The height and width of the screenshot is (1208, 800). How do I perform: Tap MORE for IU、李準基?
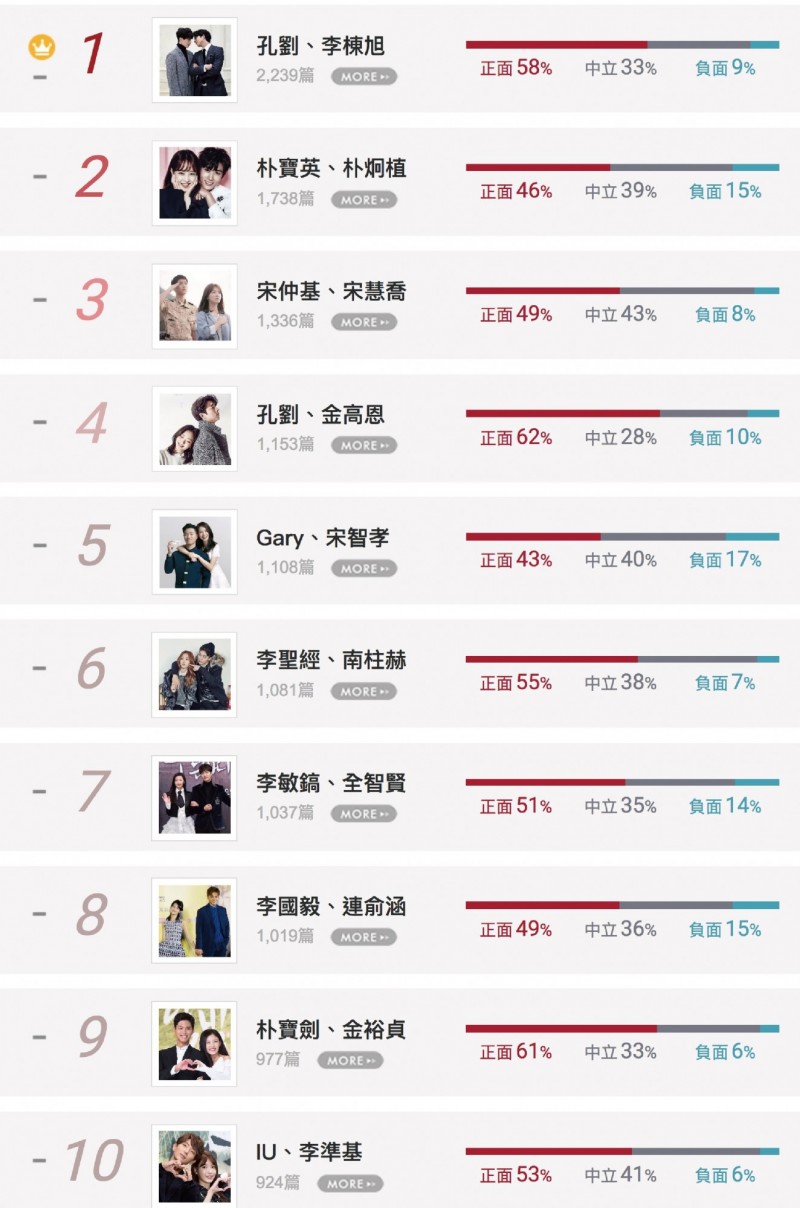350,1183
